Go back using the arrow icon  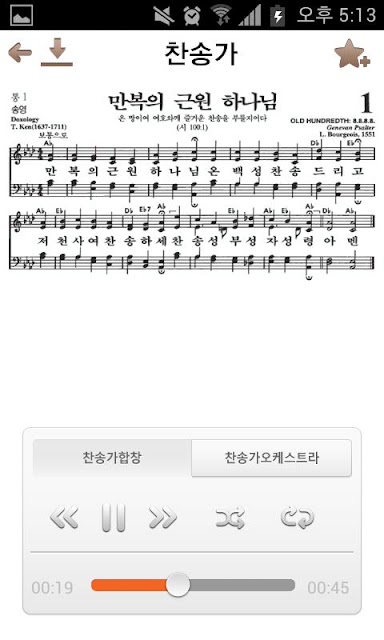(x=20, y=52)
